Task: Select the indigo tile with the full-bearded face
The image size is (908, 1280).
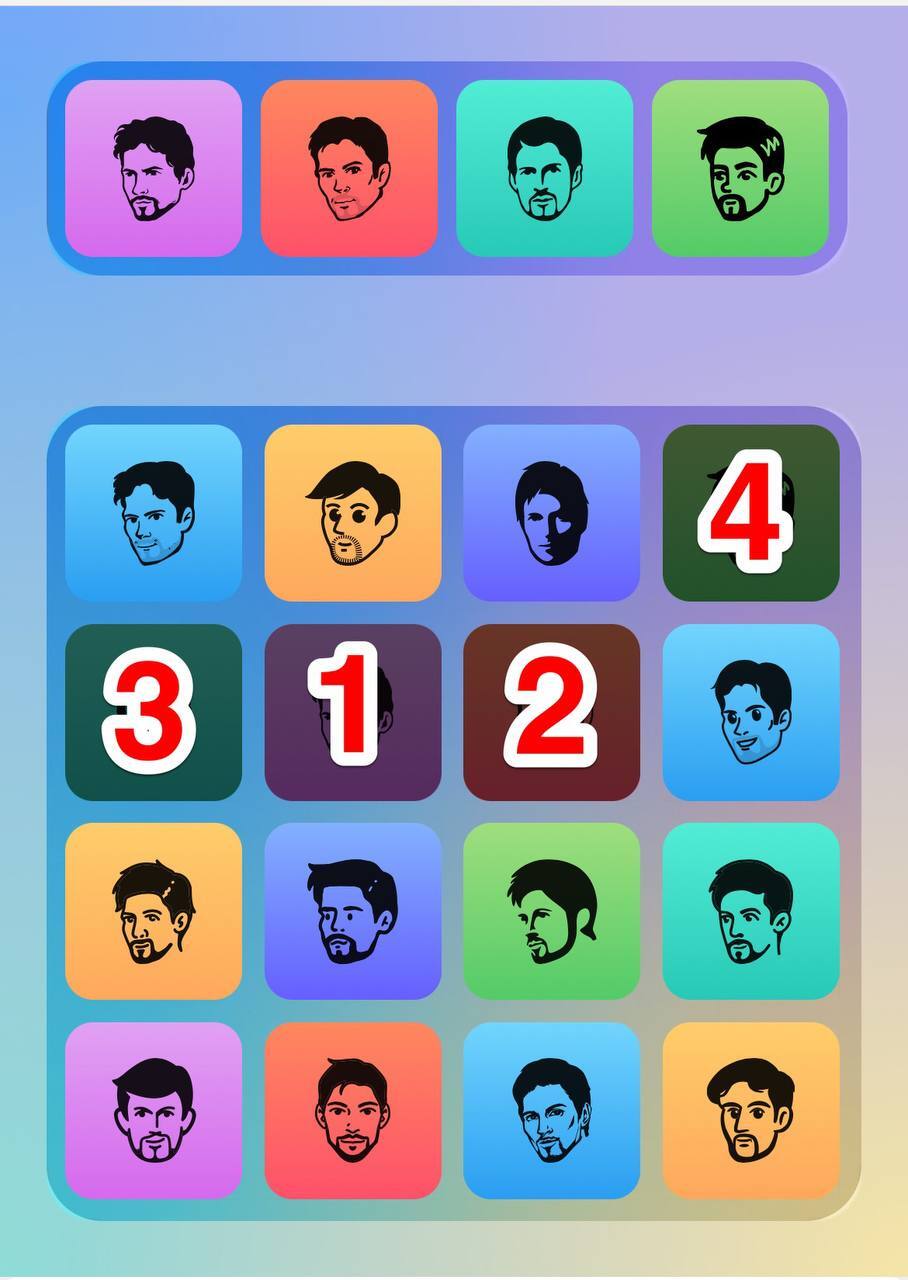Action: tap(352, 911)
